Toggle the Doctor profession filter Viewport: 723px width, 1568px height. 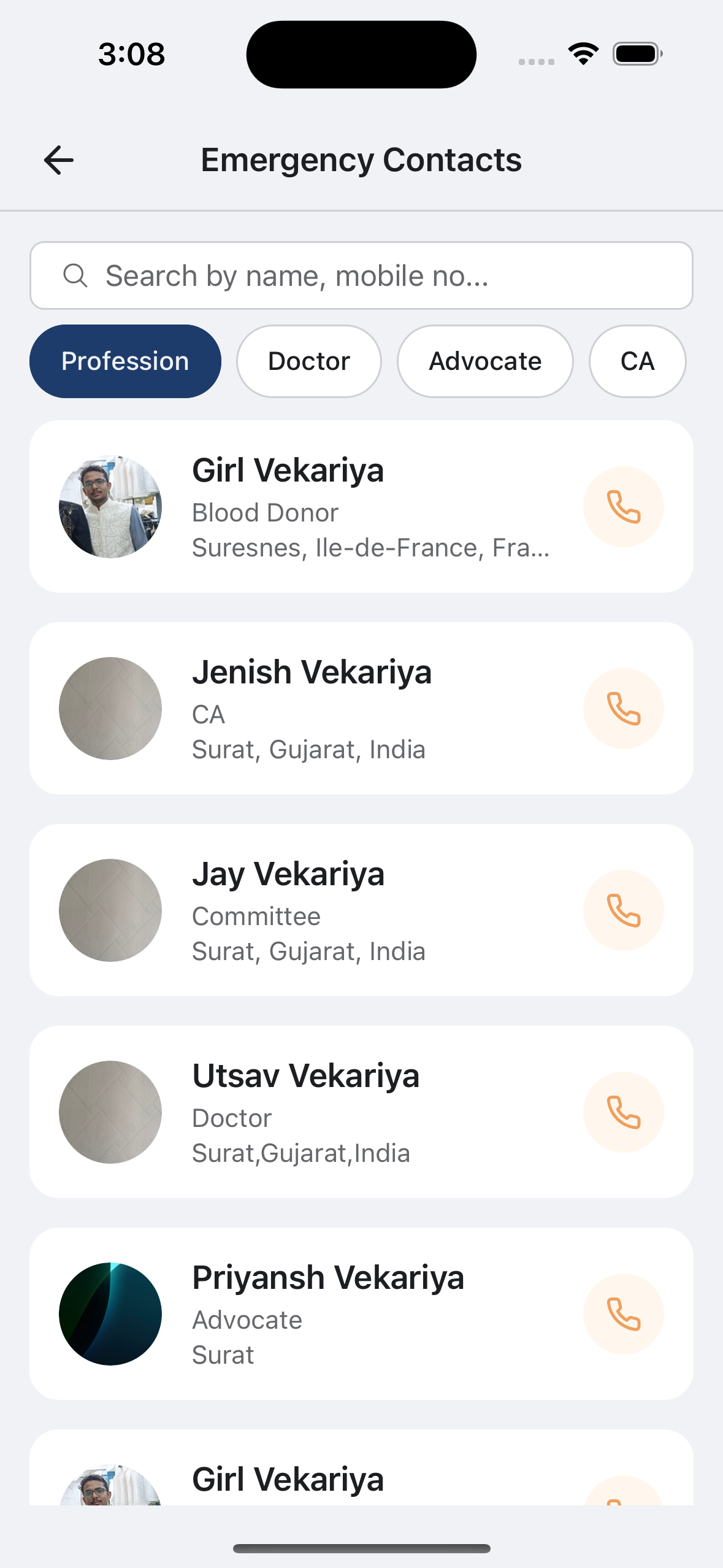(x=308, y=361)
